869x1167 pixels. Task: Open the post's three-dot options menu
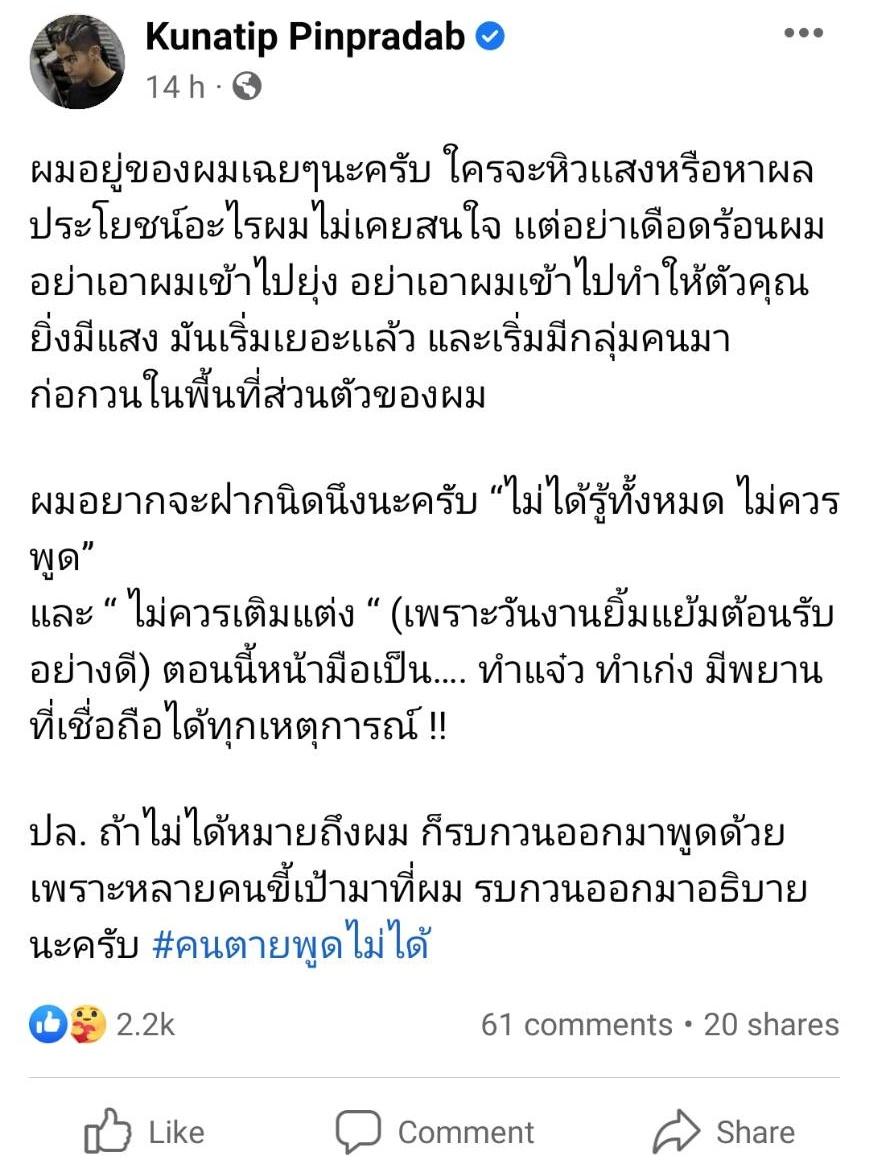[x=803, y=34]
